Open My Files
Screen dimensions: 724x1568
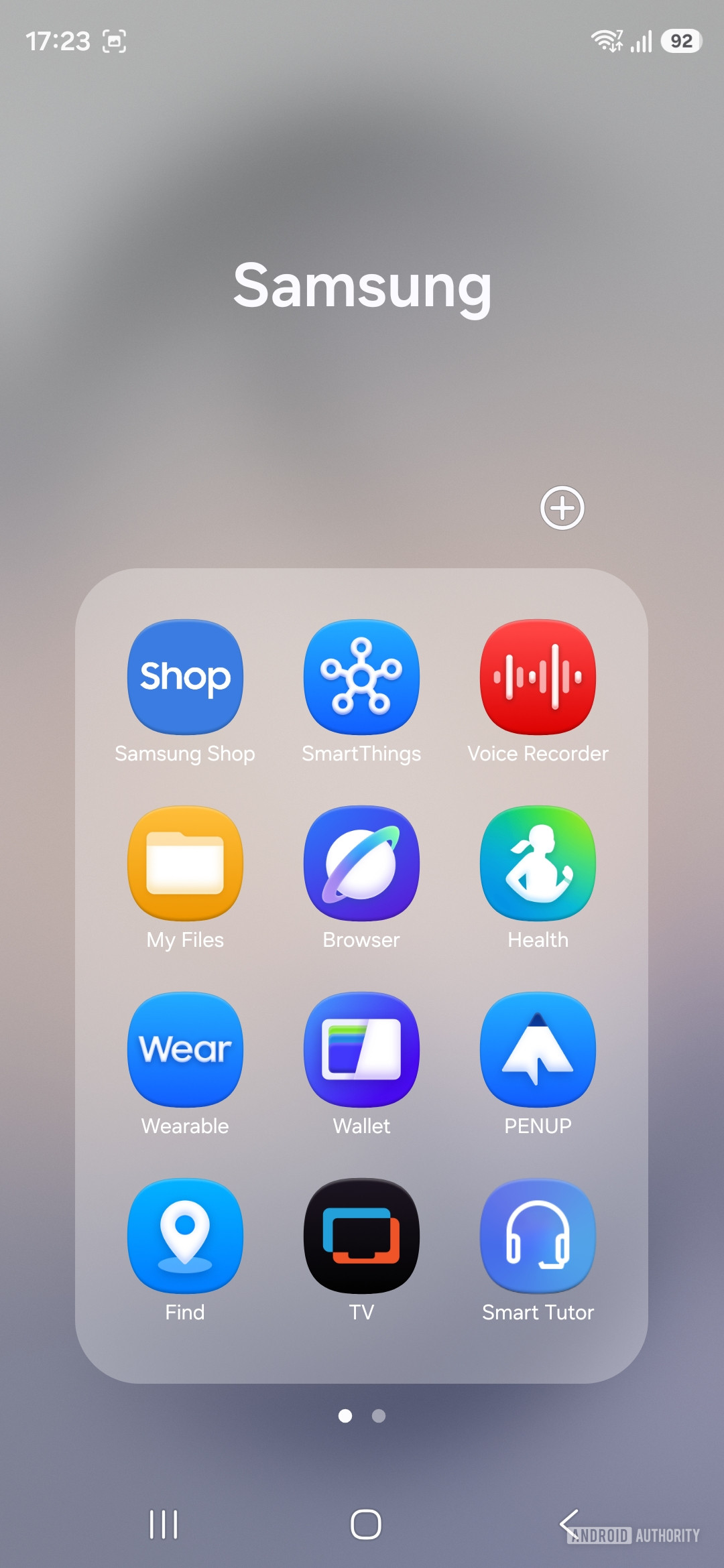click(x=184, y=863)
